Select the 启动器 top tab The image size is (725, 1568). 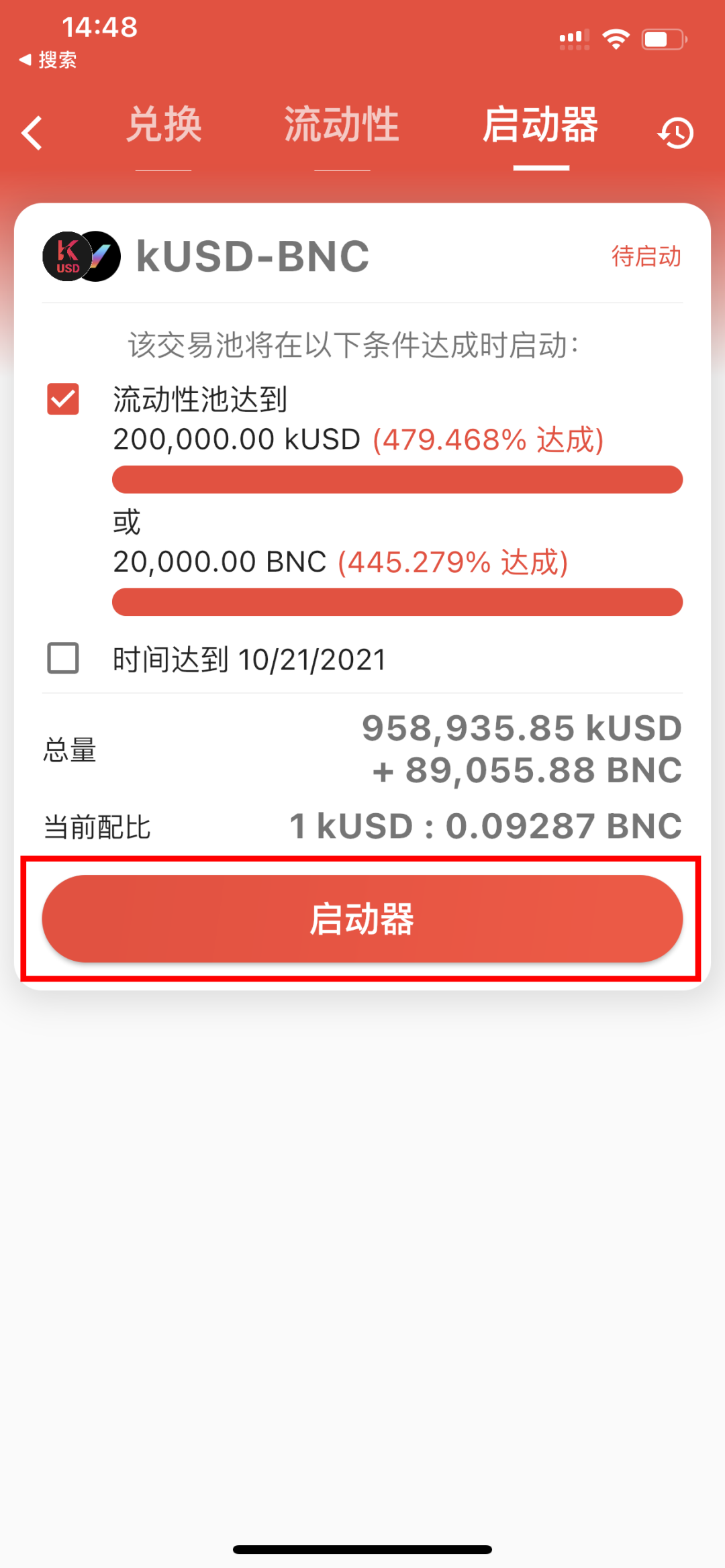[x=540, y=126]
